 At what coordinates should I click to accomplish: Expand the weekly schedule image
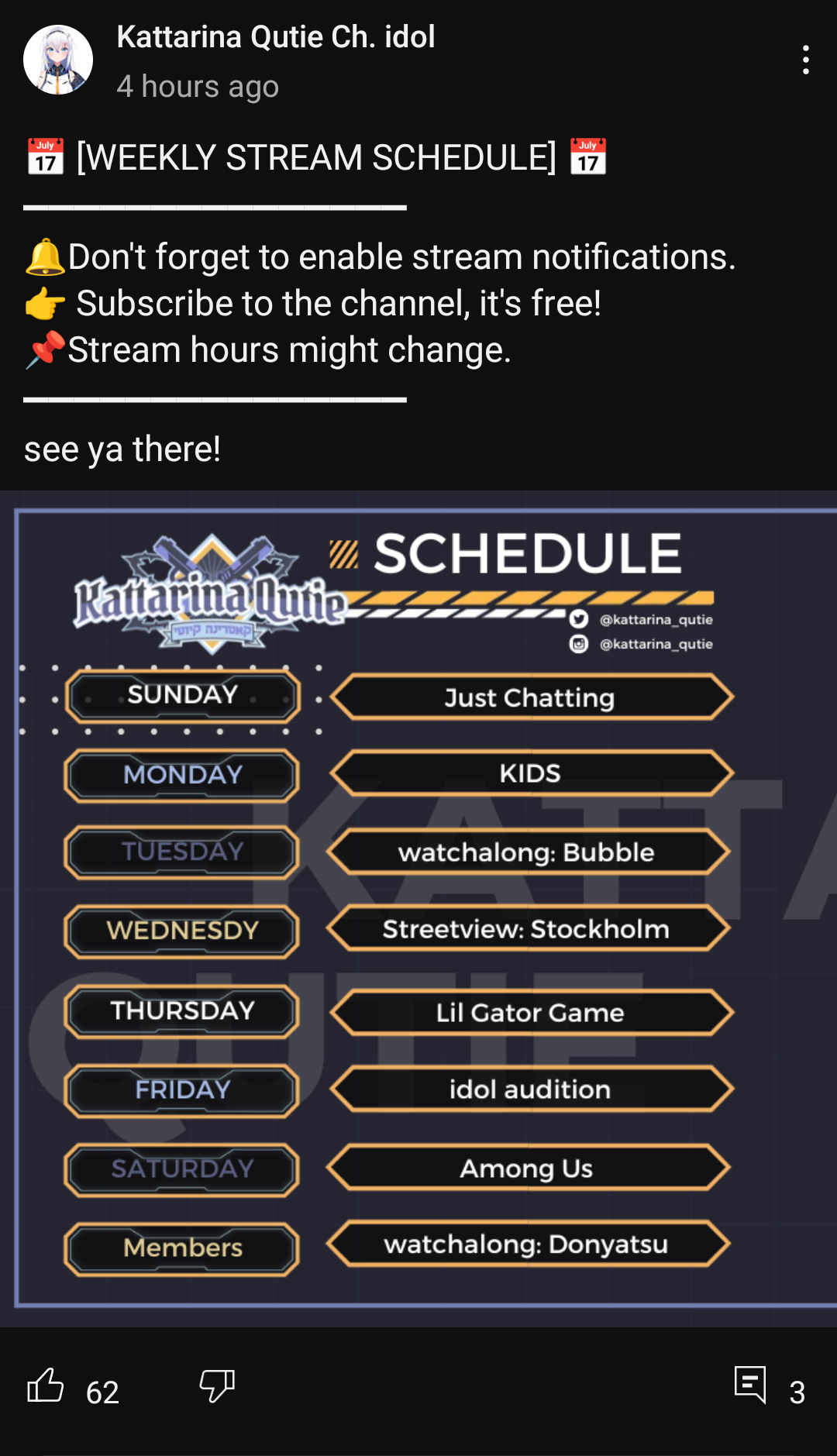coord(418,908)
